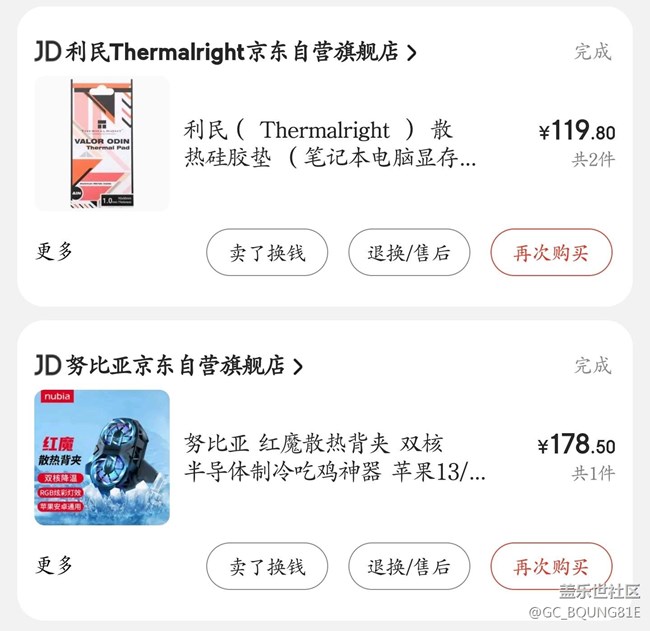Request 退换/售后 for the Thermalright order
Image resolution: width=650 pixels, height=631 pixels.
click(409, 252)
